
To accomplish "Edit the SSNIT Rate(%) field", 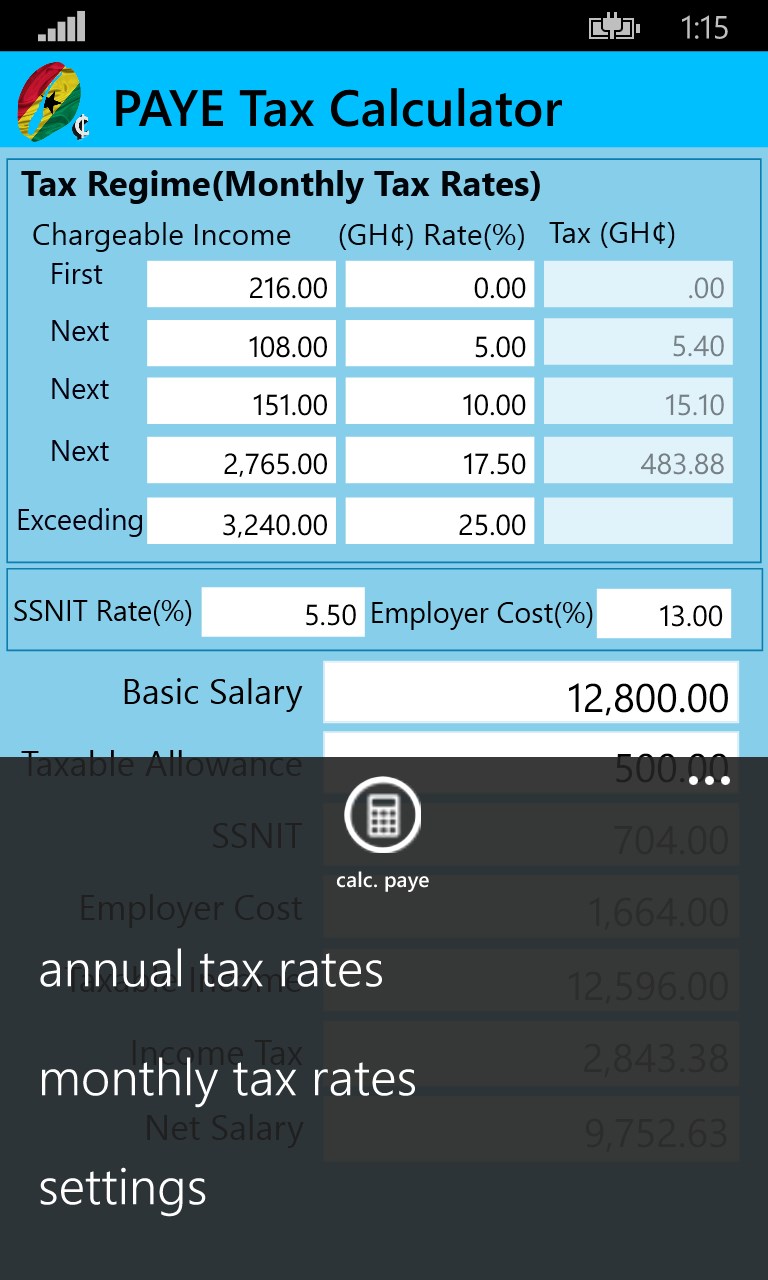I will tap(283, 613).
